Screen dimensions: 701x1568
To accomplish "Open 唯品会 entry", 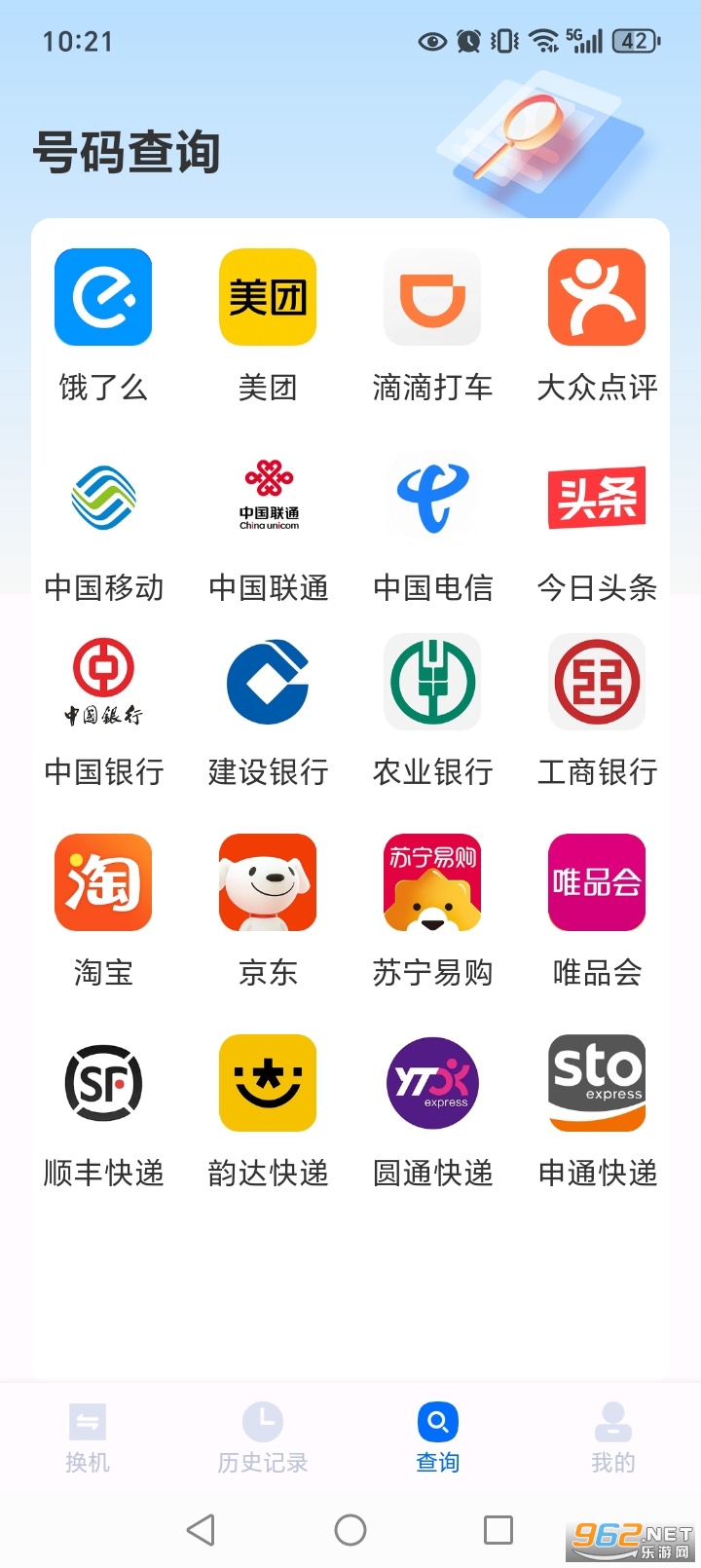I will coord(597,882).
